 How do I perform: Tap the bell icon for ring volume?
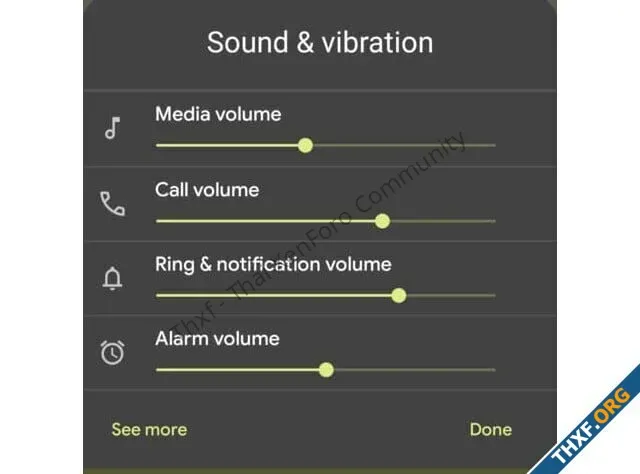[113, 280]
